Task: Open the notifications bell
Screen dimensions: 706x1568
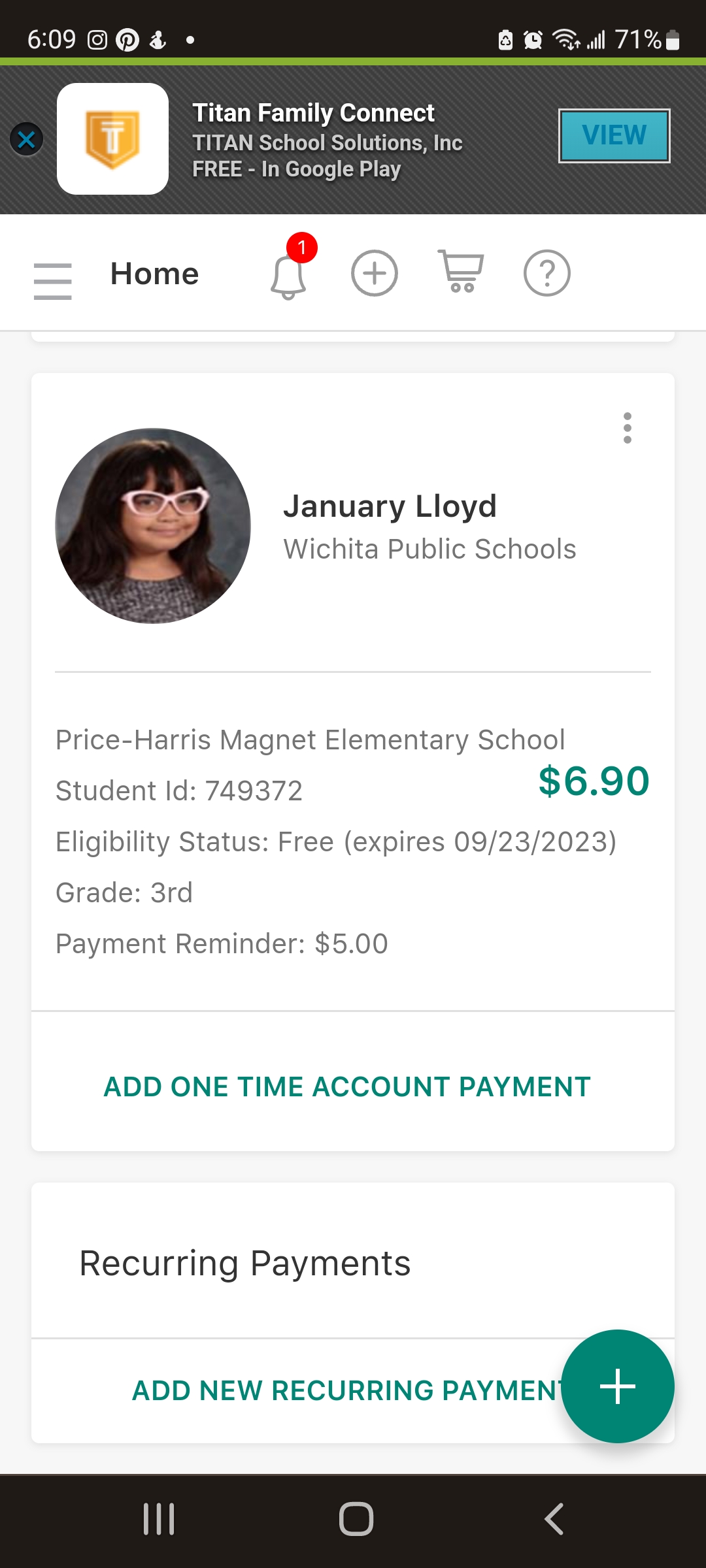Action: point(288,276)
